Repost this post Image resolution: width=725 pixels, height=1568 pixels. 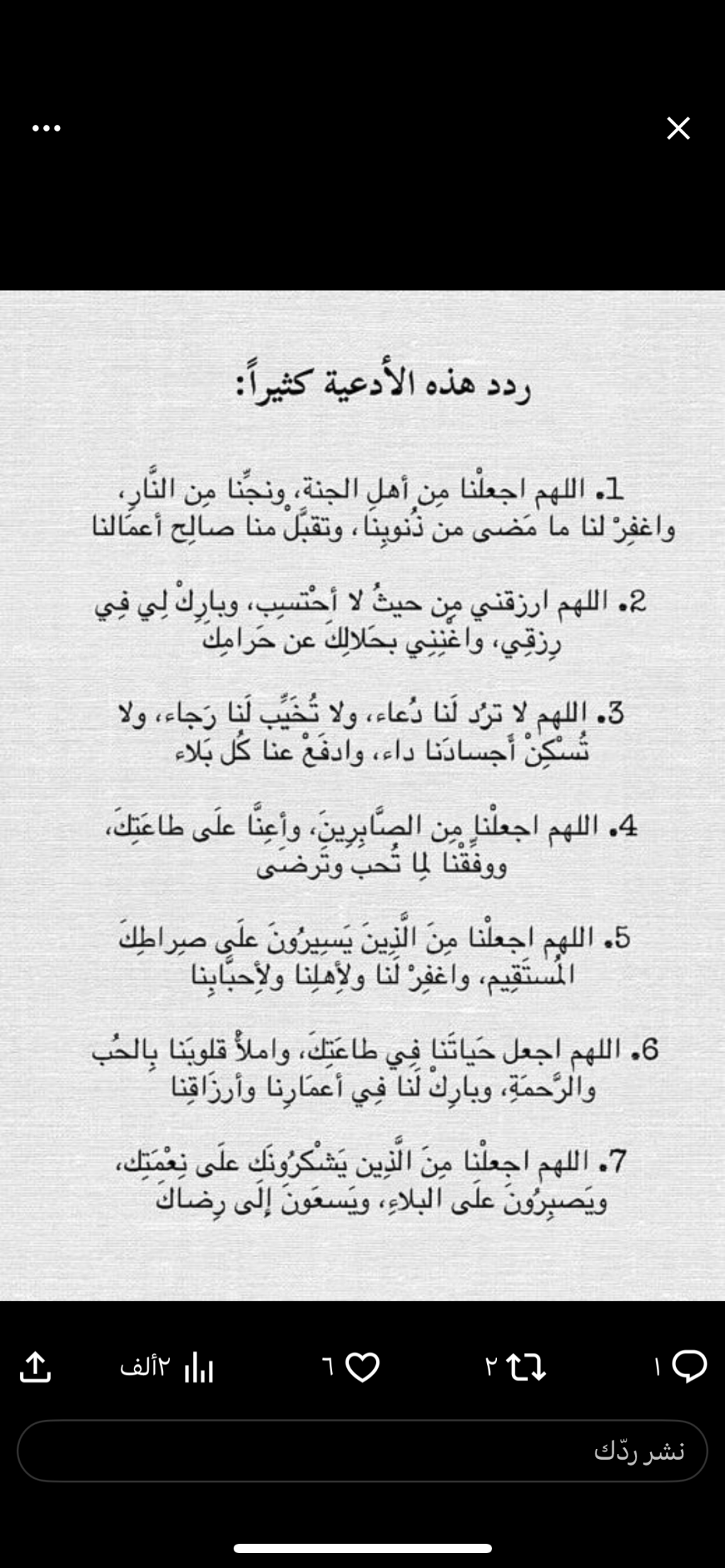(527, 1367)
